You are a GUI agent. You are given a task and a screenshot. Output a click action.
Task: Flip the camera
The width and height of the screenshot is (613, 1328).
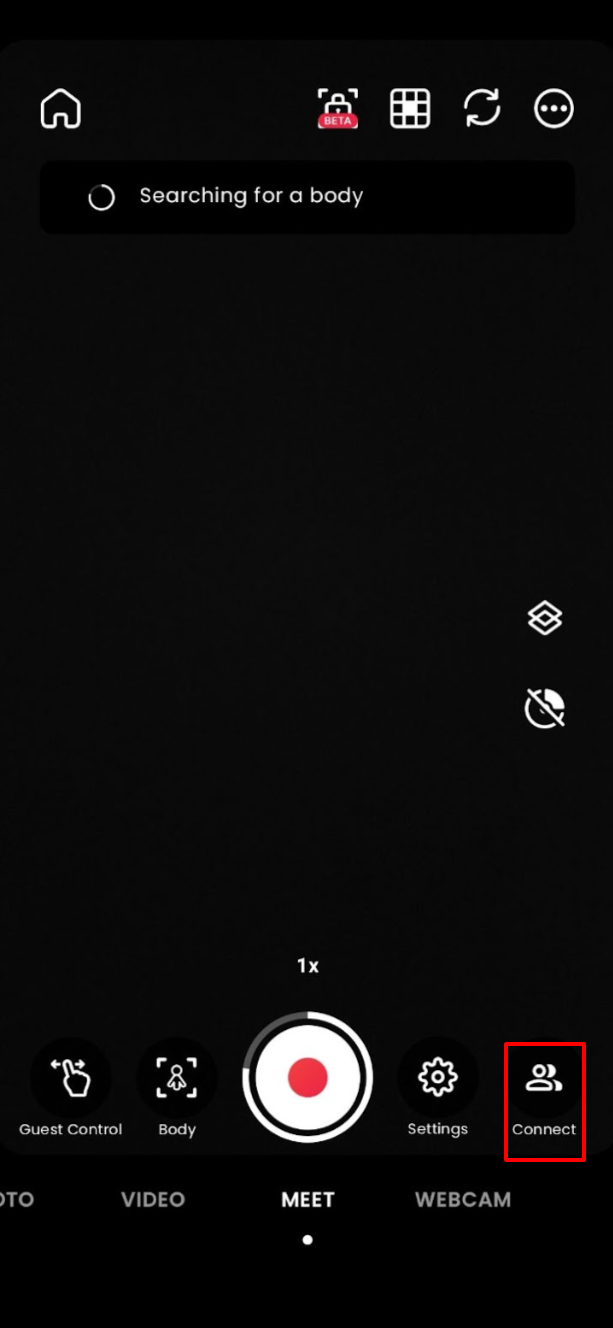pos(482,108)
